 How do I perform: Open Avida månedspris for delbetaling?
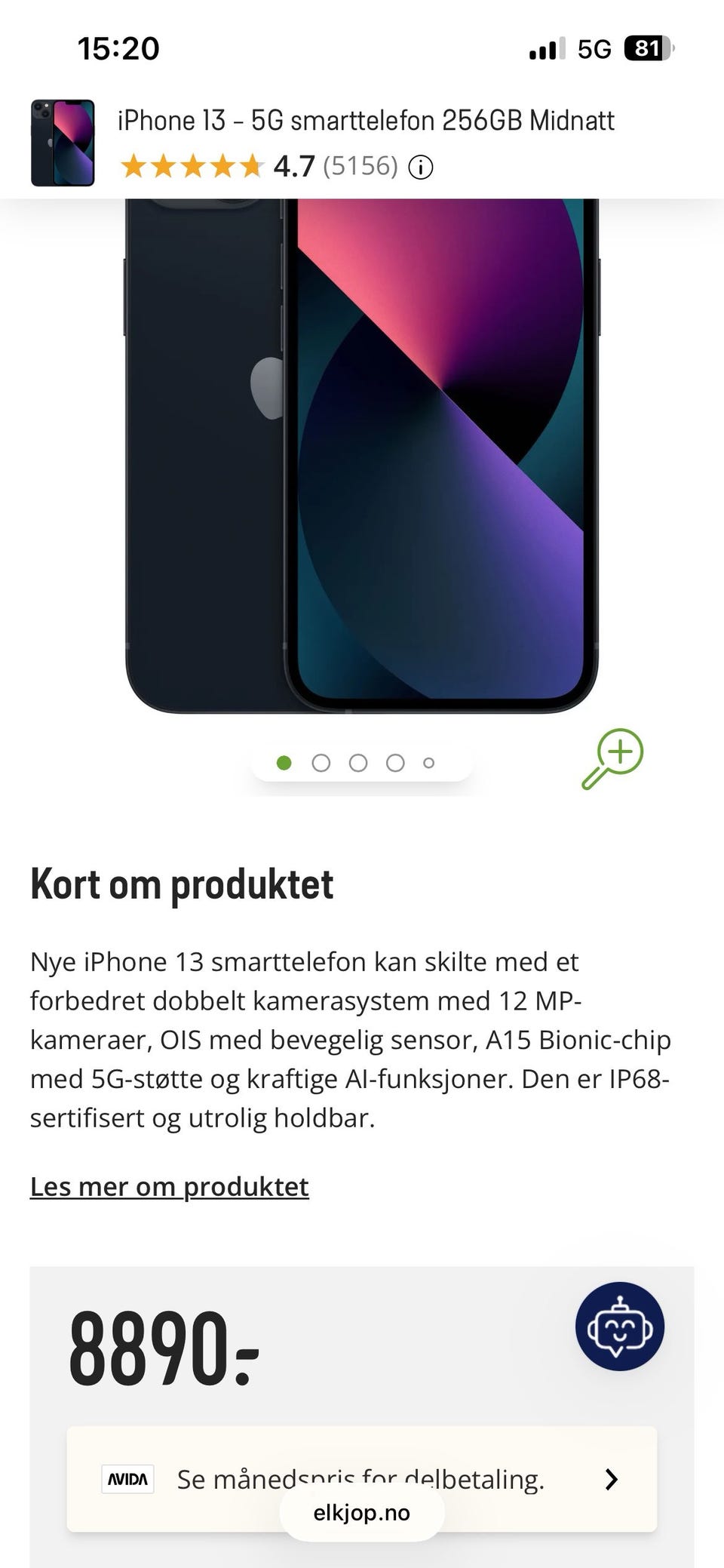point(362,1479)
